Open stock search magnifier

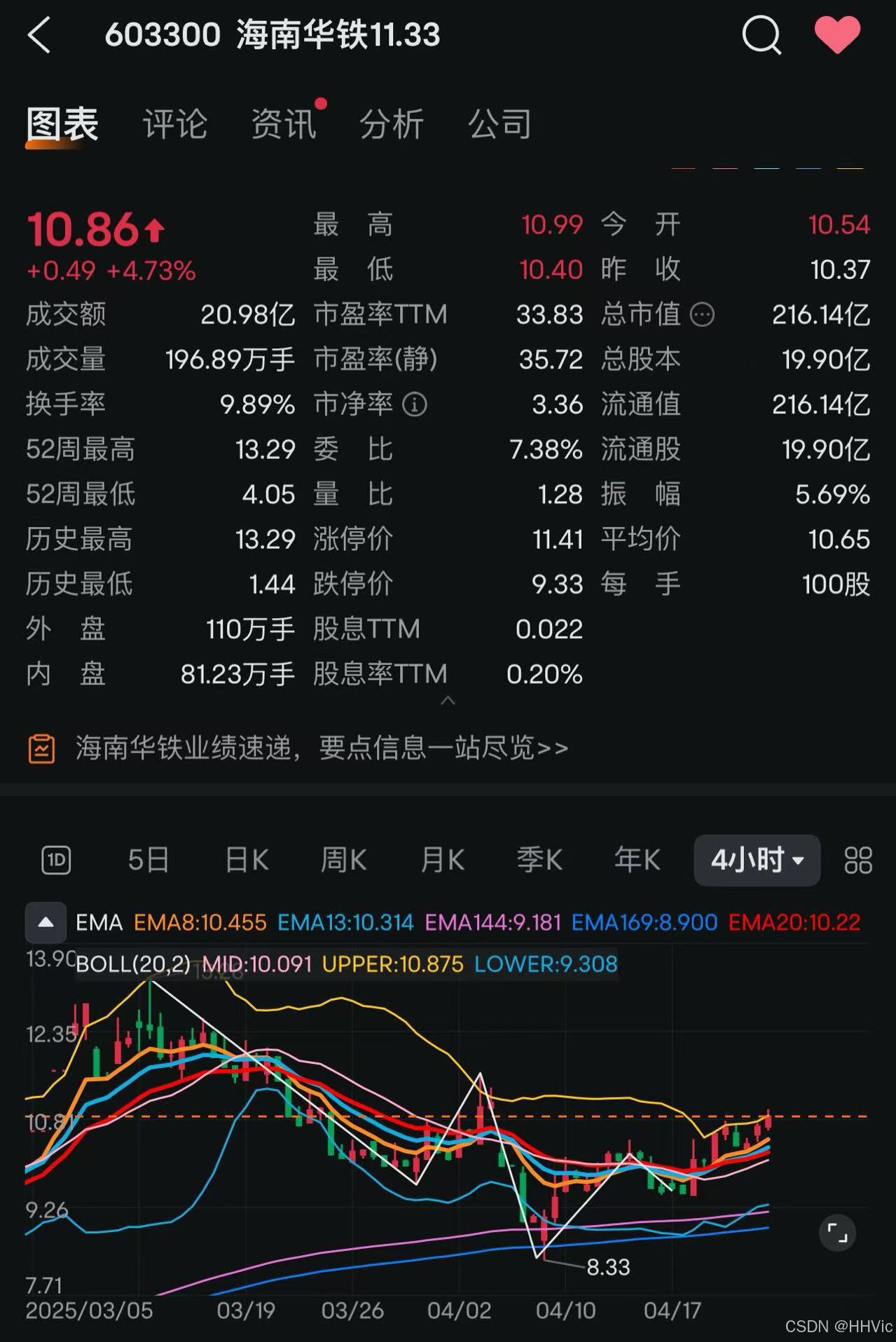click(x=761, y=34)
